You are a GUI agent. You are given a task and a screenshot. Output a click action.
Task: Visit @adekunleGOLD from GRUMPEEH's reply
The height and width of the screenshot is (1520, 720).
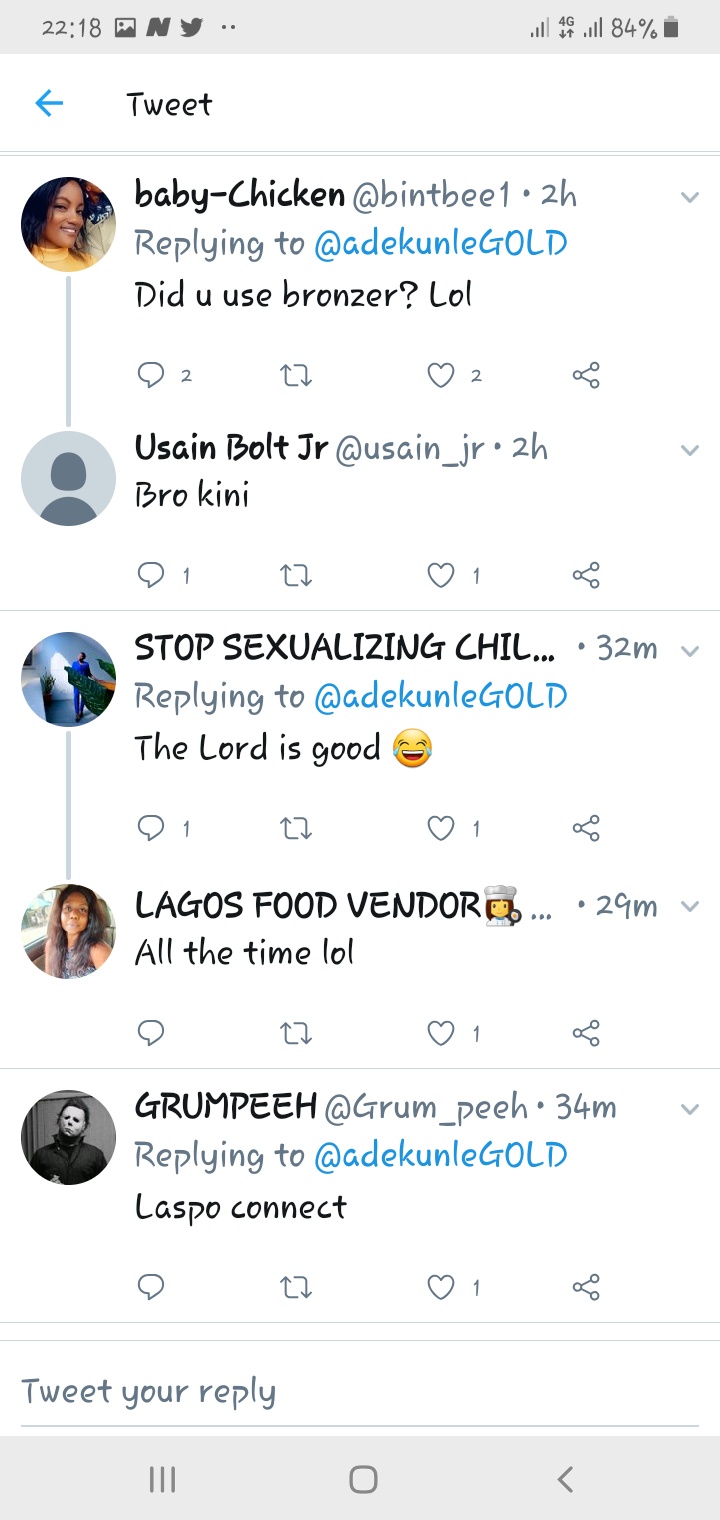(440, 1156)
